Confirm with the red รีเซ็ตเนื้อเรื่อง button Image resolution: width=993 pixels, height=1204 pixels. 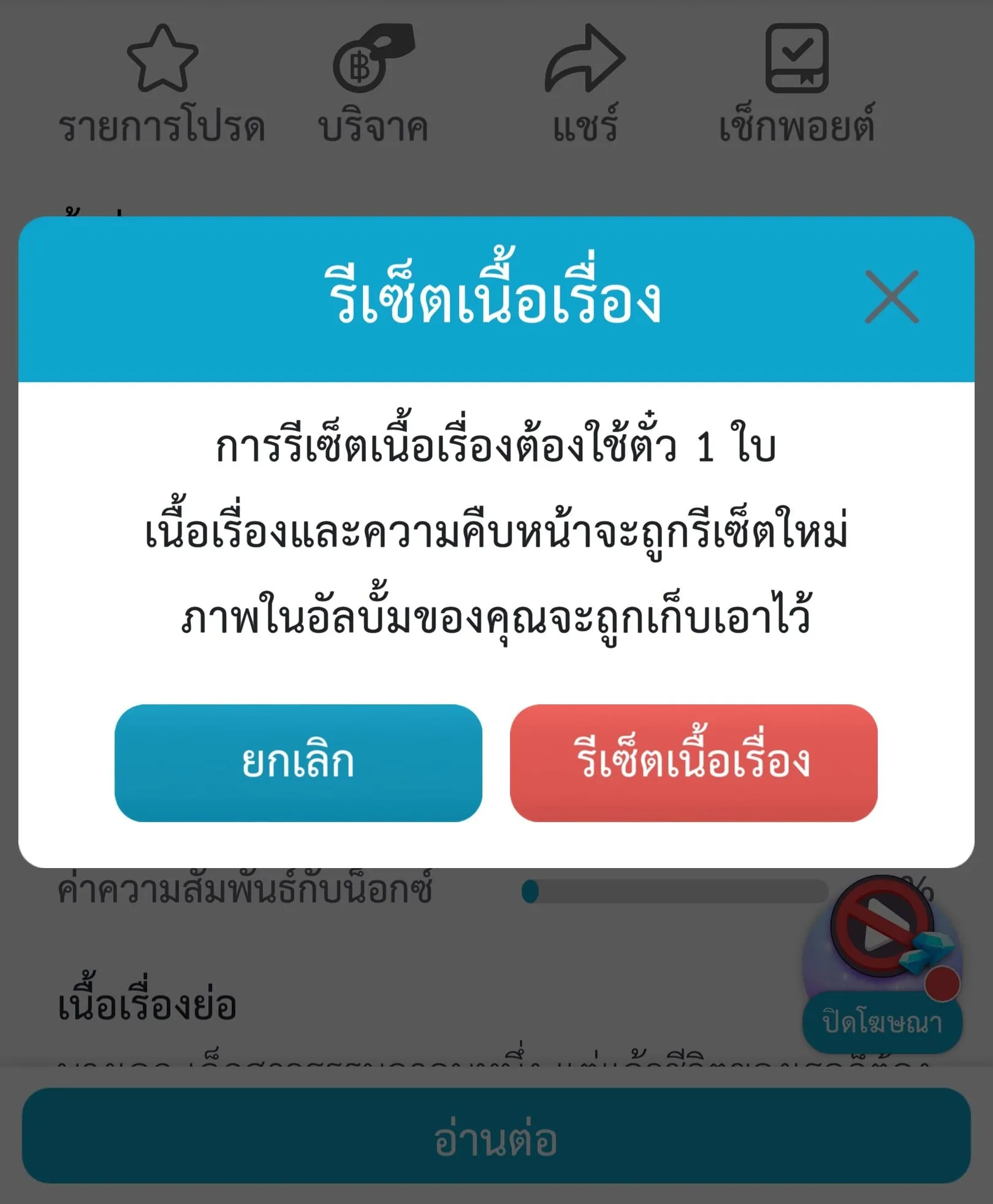(693, 763)
